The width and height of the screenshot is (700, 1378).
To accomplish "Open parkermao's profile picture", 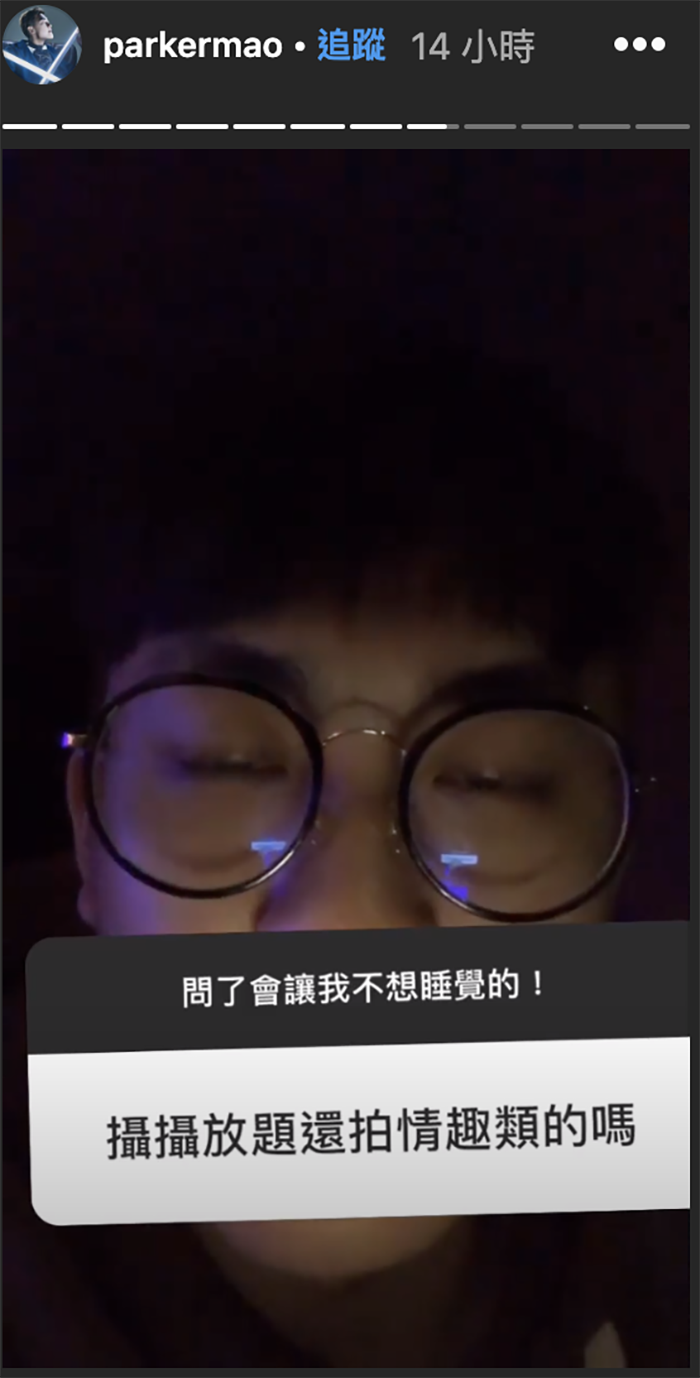I will tap(42, 45).
